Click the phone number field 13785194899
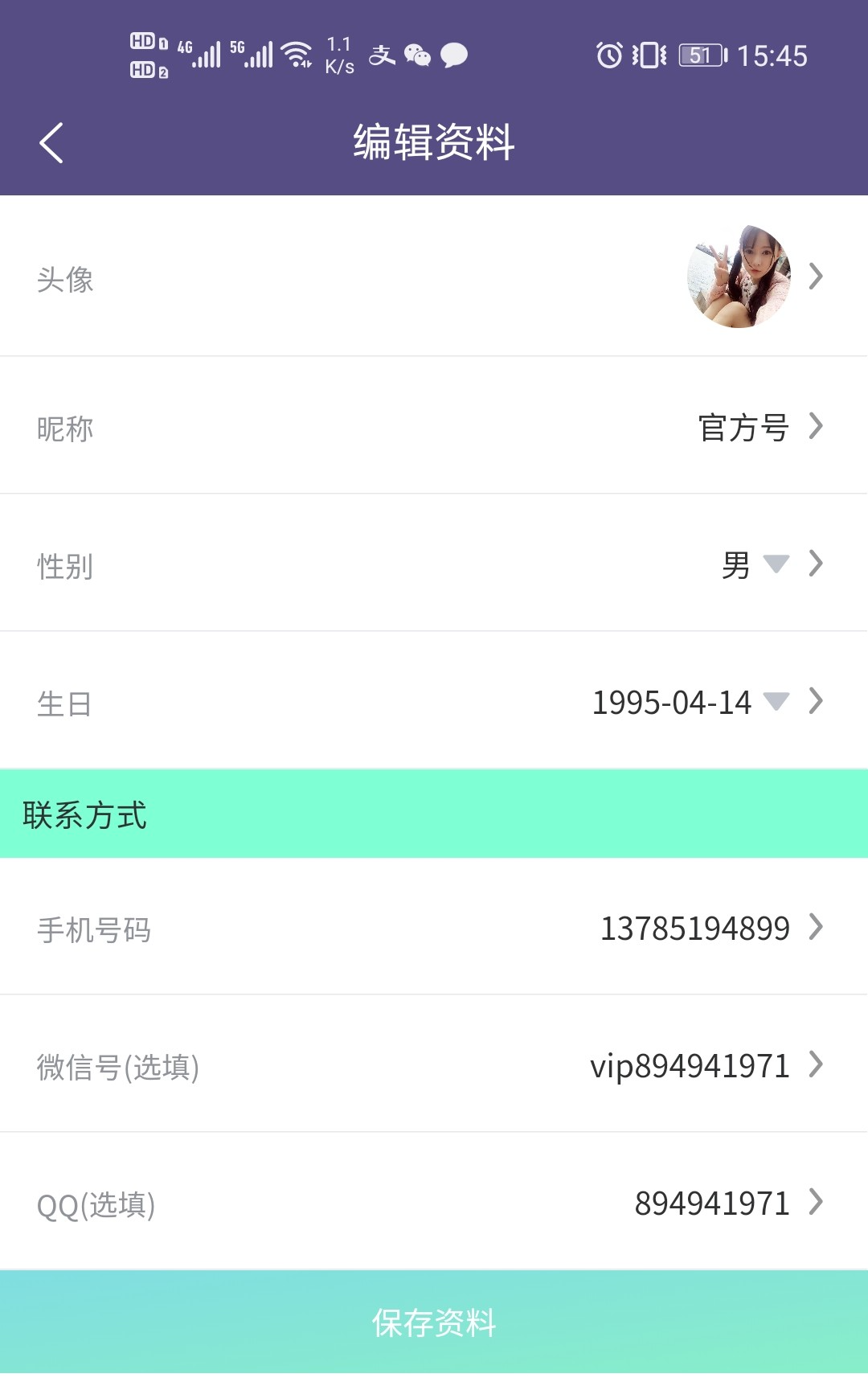This screenshot has height=1382, width=868. point(694,929)
